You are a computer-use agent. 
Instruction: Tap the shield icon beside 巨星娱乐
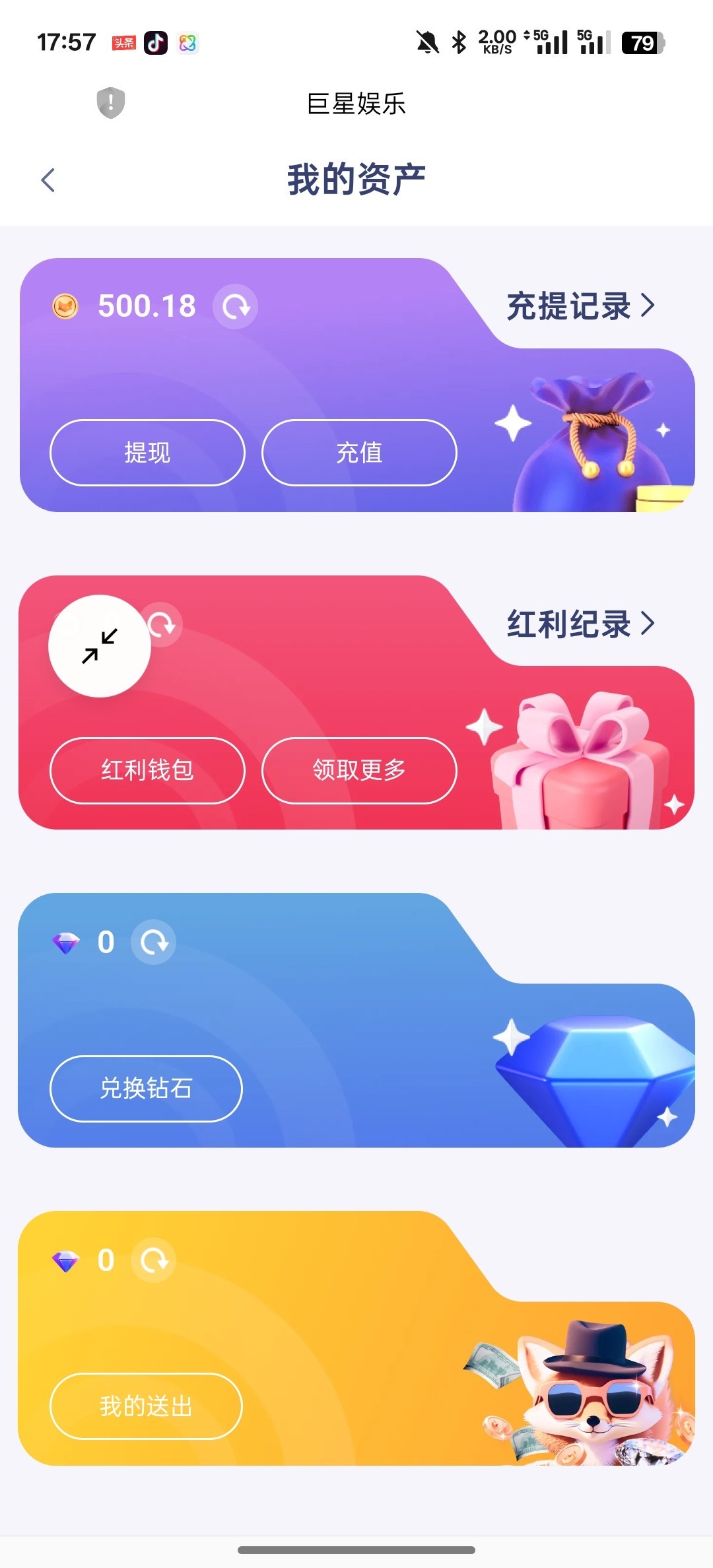tap(111, 103)
